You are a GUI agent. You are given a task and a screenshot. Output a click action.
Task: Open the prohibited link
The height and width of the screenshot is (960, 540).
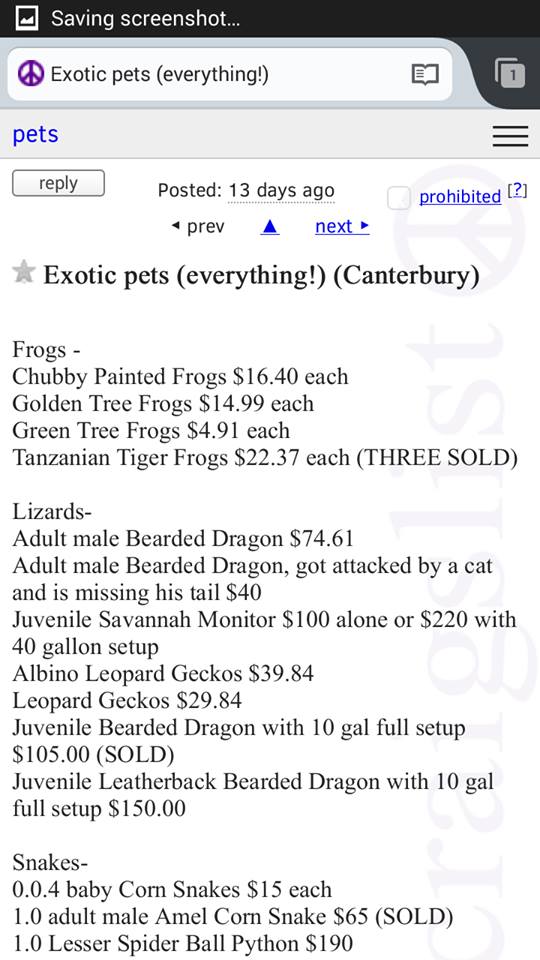[x=460, y=197]
